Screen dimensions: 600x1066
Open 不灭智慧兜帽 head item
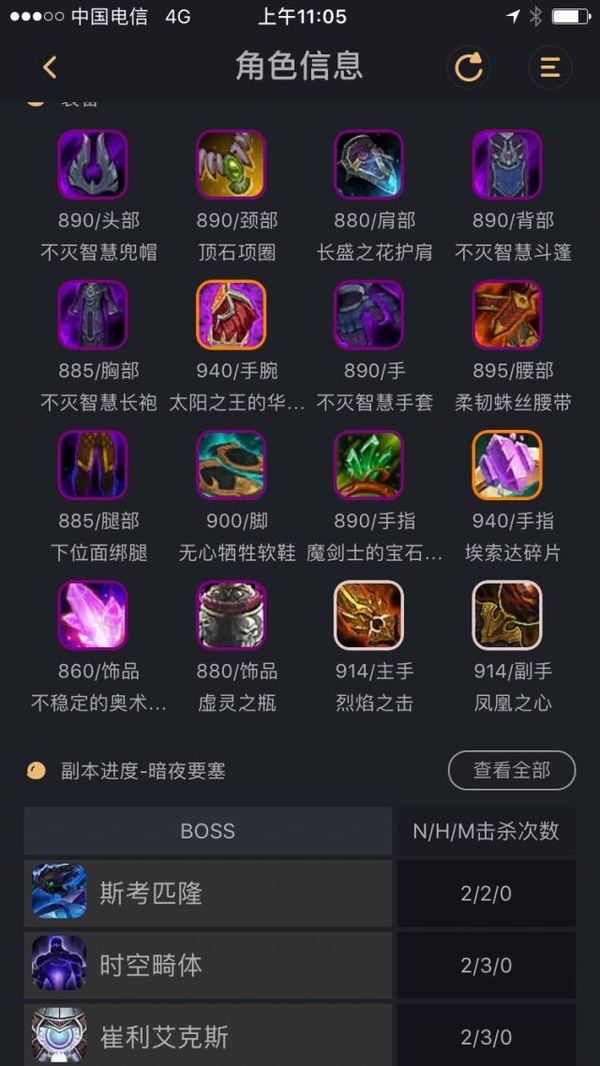93,165
